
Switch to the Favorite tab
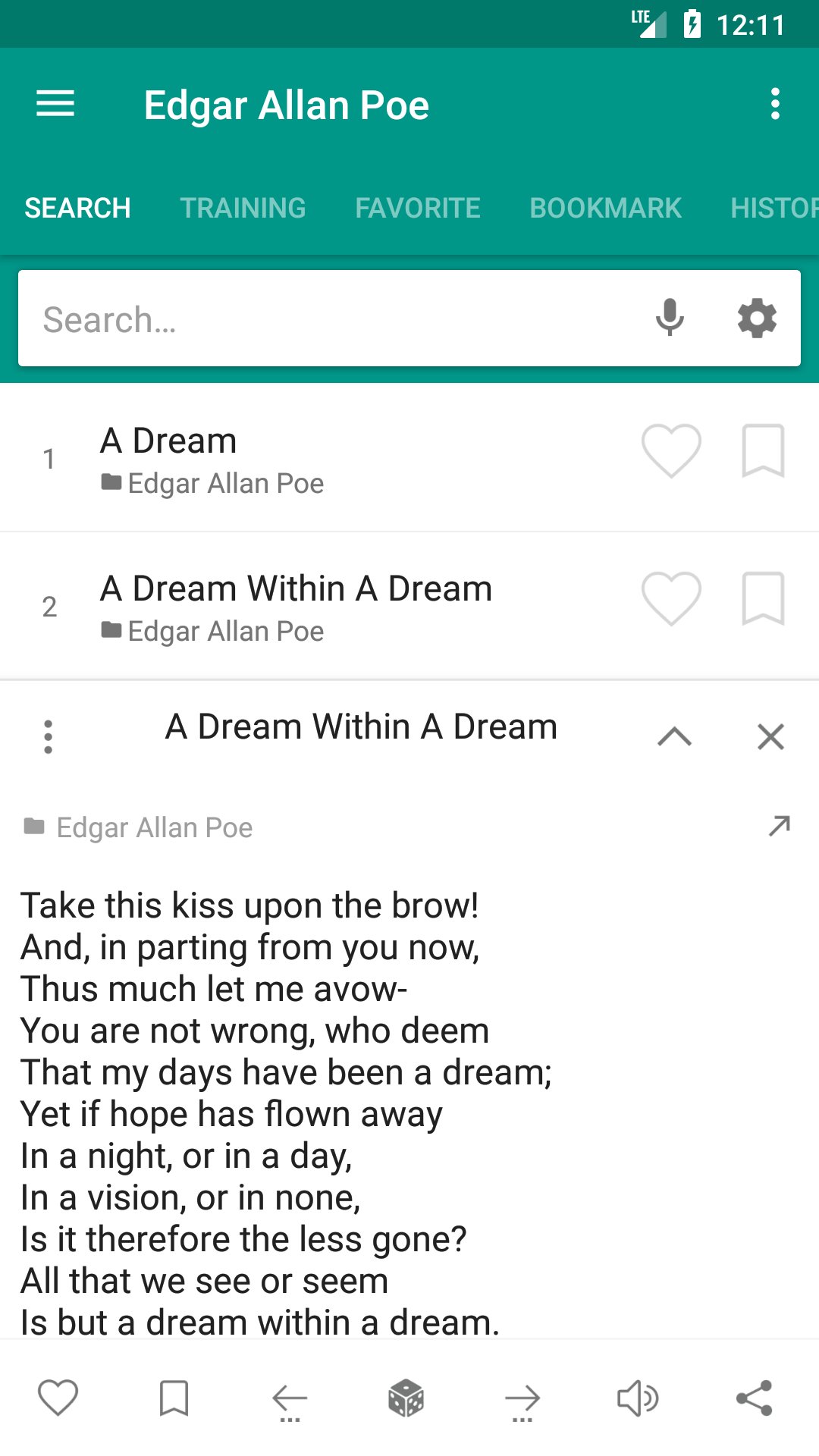click(x=418, y=208)
